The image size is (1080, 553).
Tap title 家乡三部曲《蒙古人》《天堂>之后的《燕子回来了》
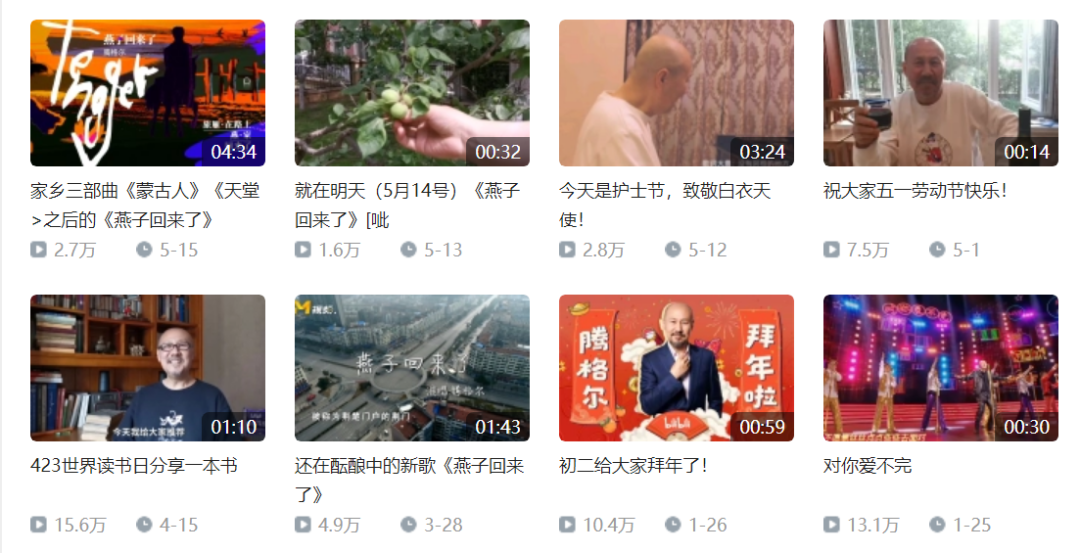tap(145, 205)
